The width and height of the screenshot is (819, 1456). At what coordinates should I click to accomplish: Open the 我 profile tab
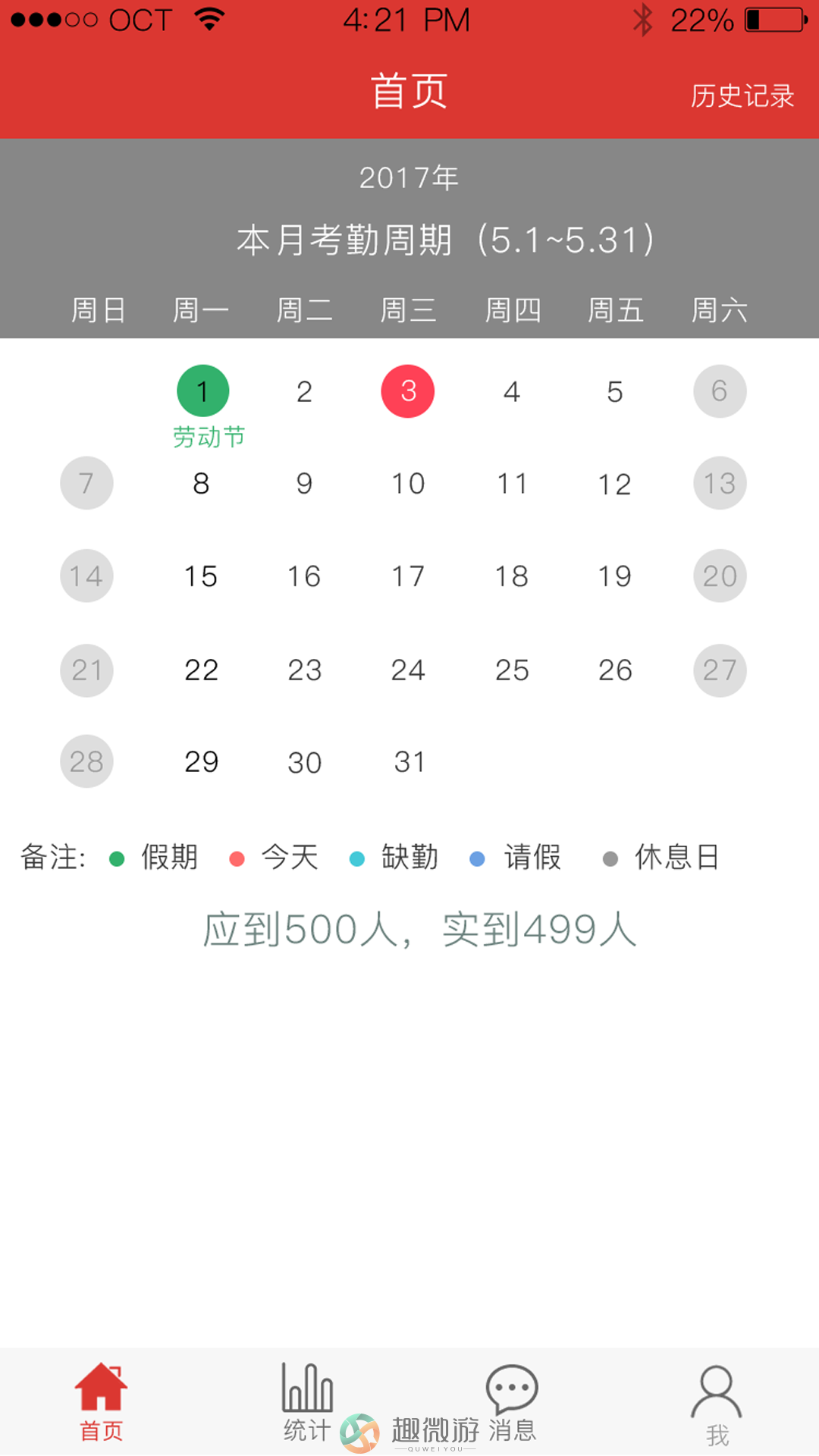[x=717, y=1405]
